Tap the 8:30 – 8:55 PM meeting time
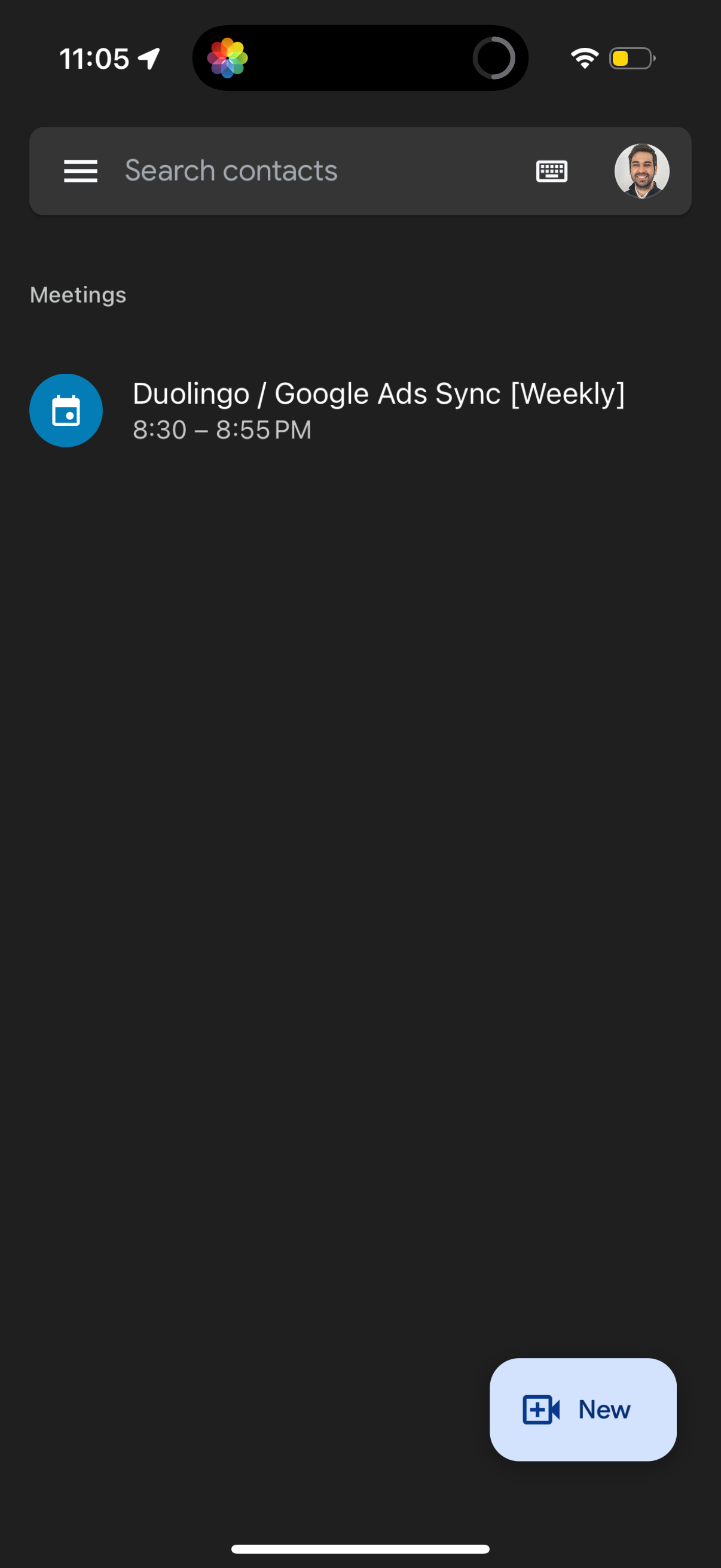The height and width of the screenshot is (1568, 721). (222, 429)
